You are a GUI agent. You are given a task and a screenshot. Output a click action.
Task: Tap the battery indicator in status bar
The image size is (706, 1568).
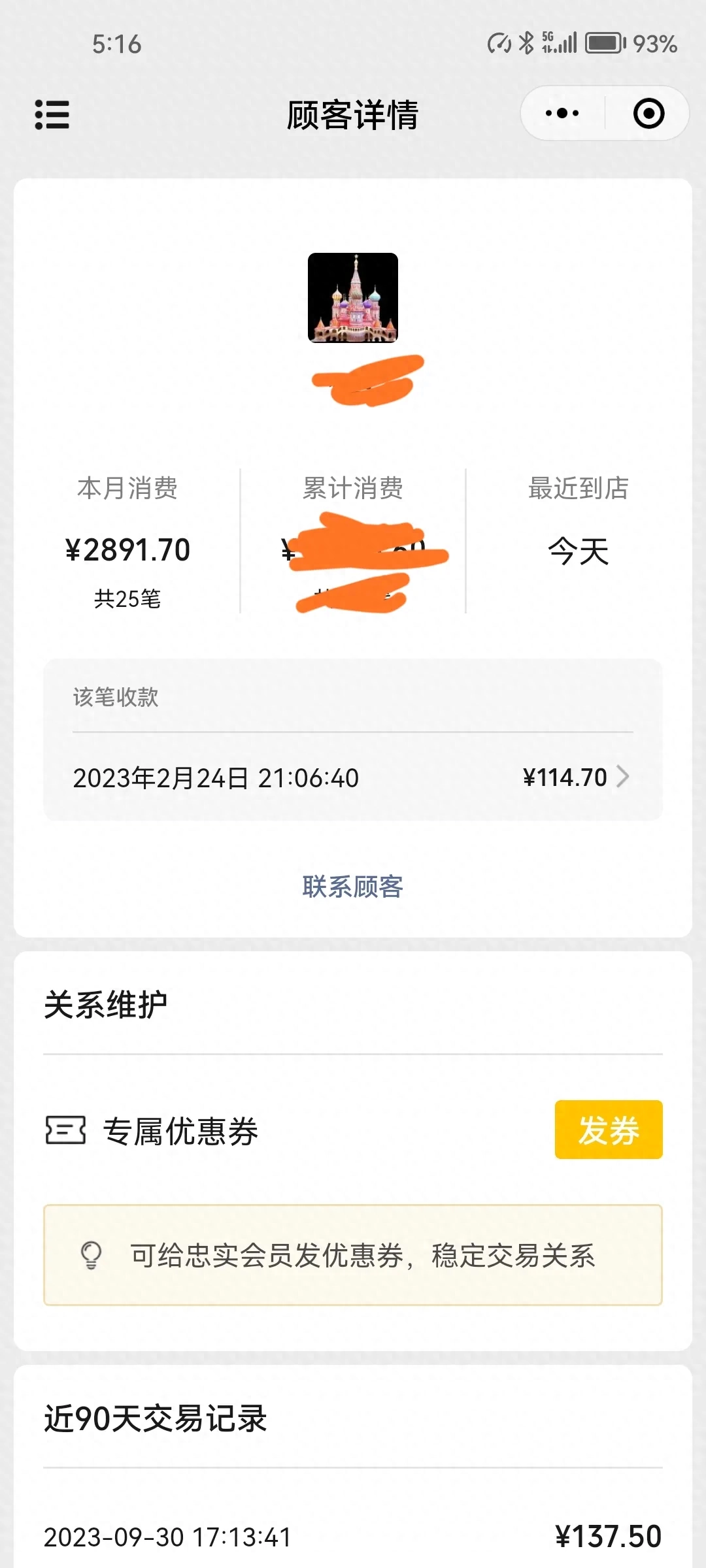coord(603,41)
